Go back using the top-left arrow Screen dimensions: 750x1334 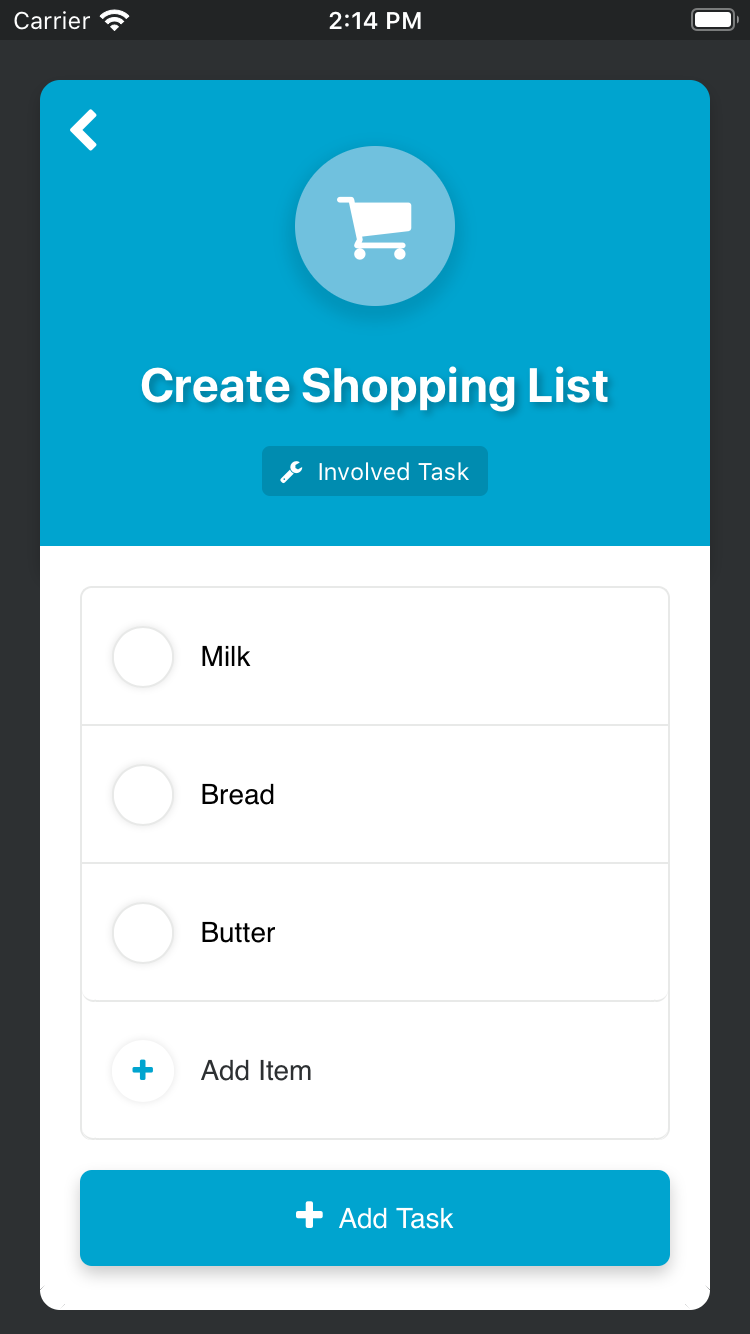(x=84, y=130)
